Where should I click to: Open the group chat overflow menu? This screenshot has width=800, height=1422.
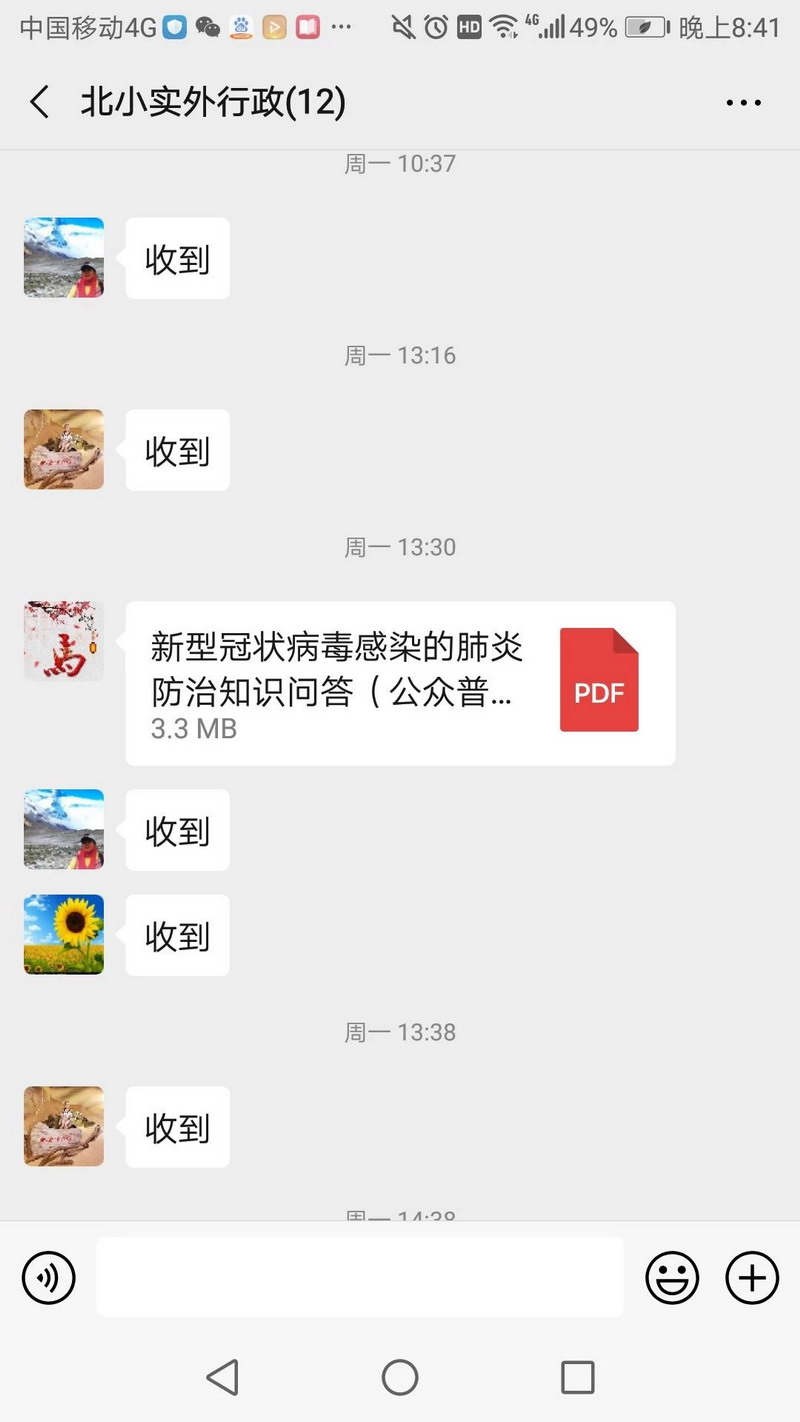tap(743, 102)
